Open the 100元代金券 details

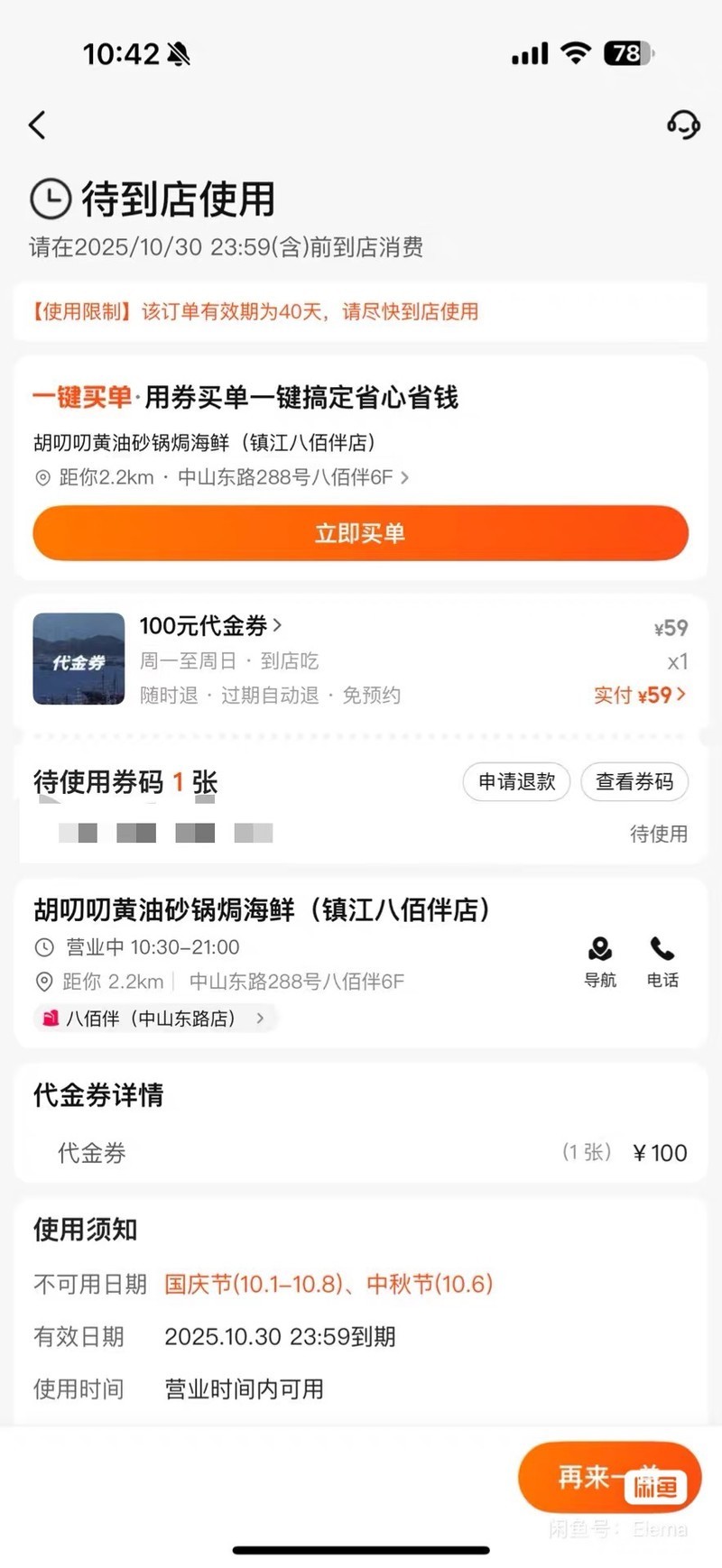210,625
